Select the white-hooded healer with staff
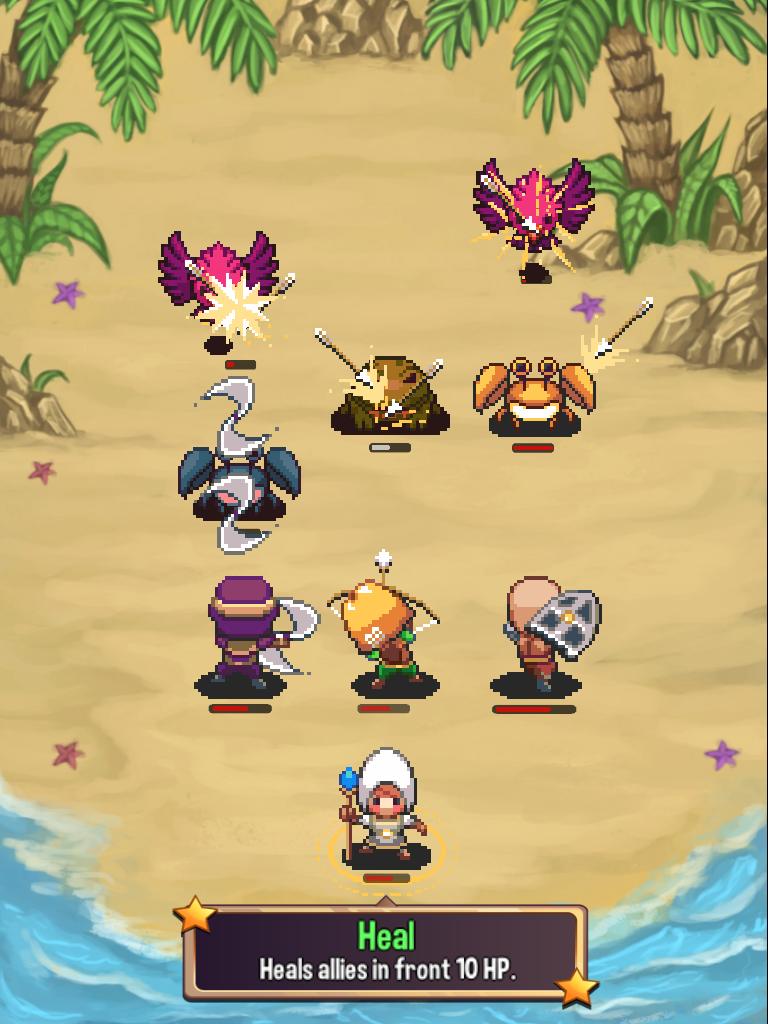 pos(386,810)
